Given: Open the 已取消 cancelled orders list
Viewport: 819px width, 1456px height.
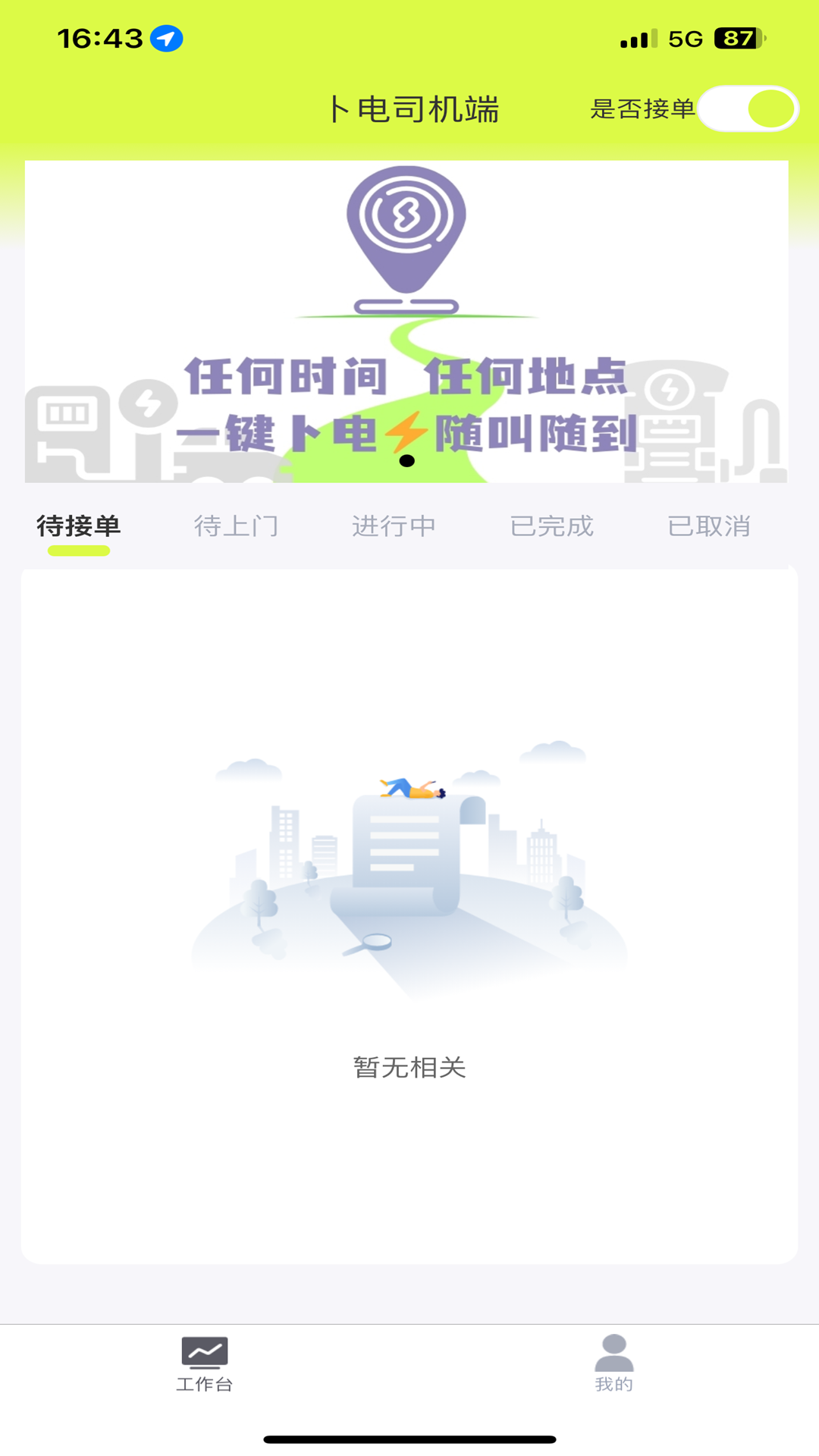Looking at the screenshot, I should (709, 526).
